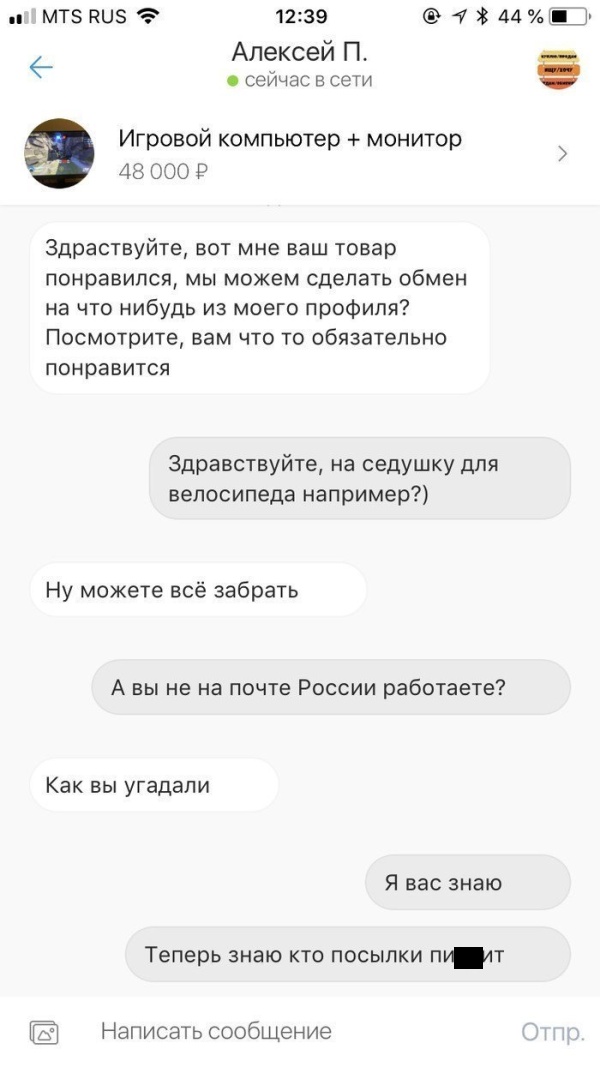Attach a photo to the message

coord(45,1032)
